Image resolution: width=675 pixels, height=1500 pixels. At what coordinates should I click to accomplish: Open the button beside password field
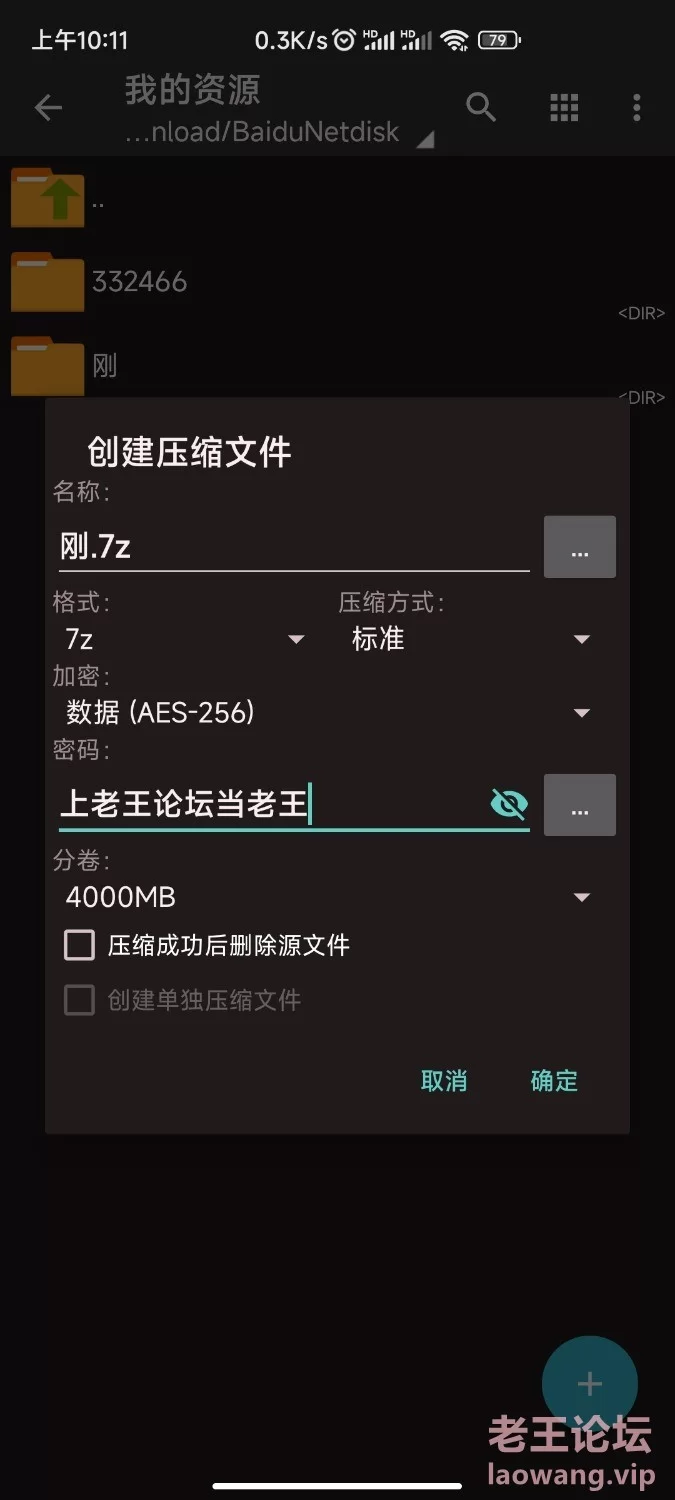tap(579, 805)
